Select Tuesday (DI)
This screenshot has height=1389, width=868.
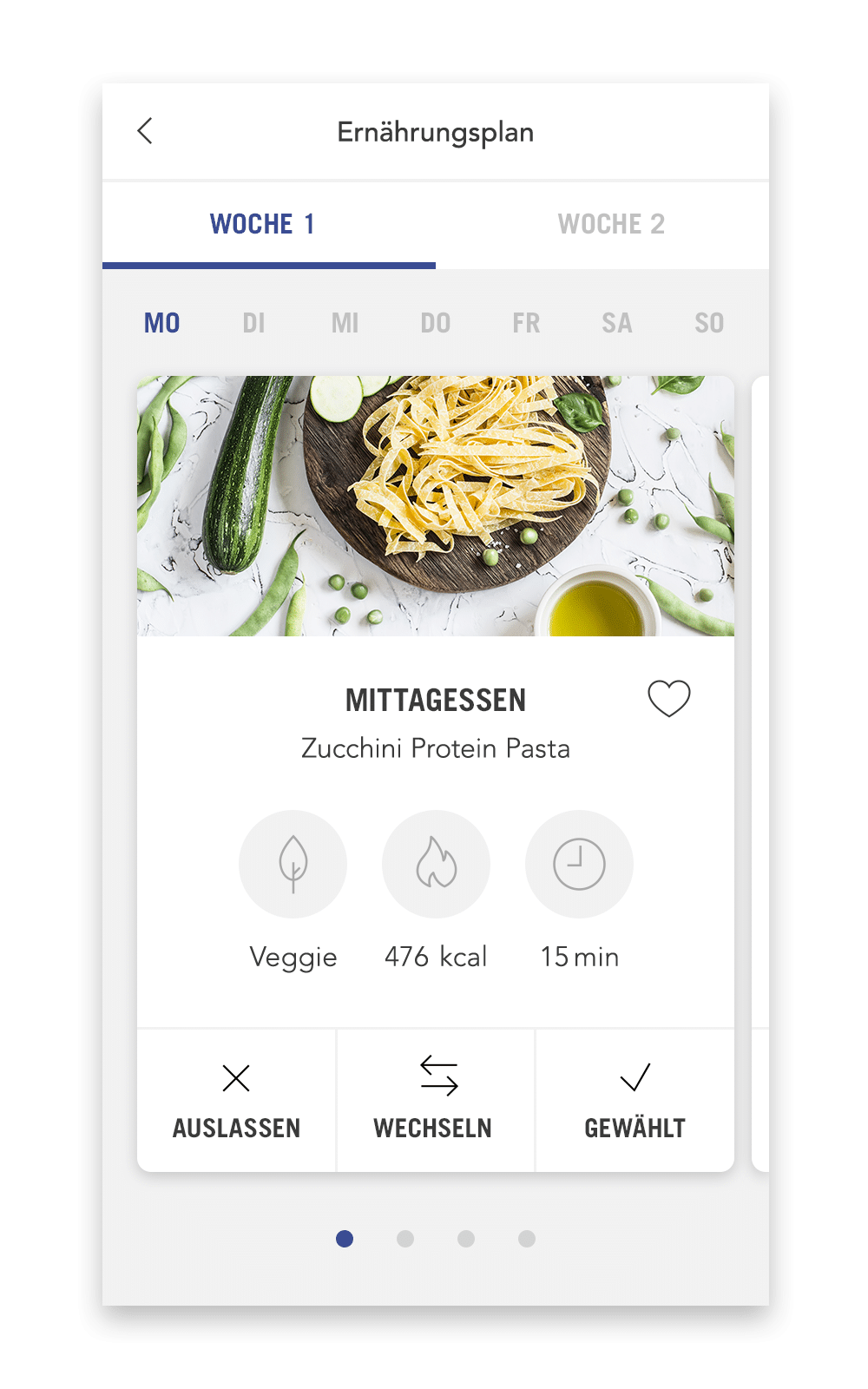[253, 323]
